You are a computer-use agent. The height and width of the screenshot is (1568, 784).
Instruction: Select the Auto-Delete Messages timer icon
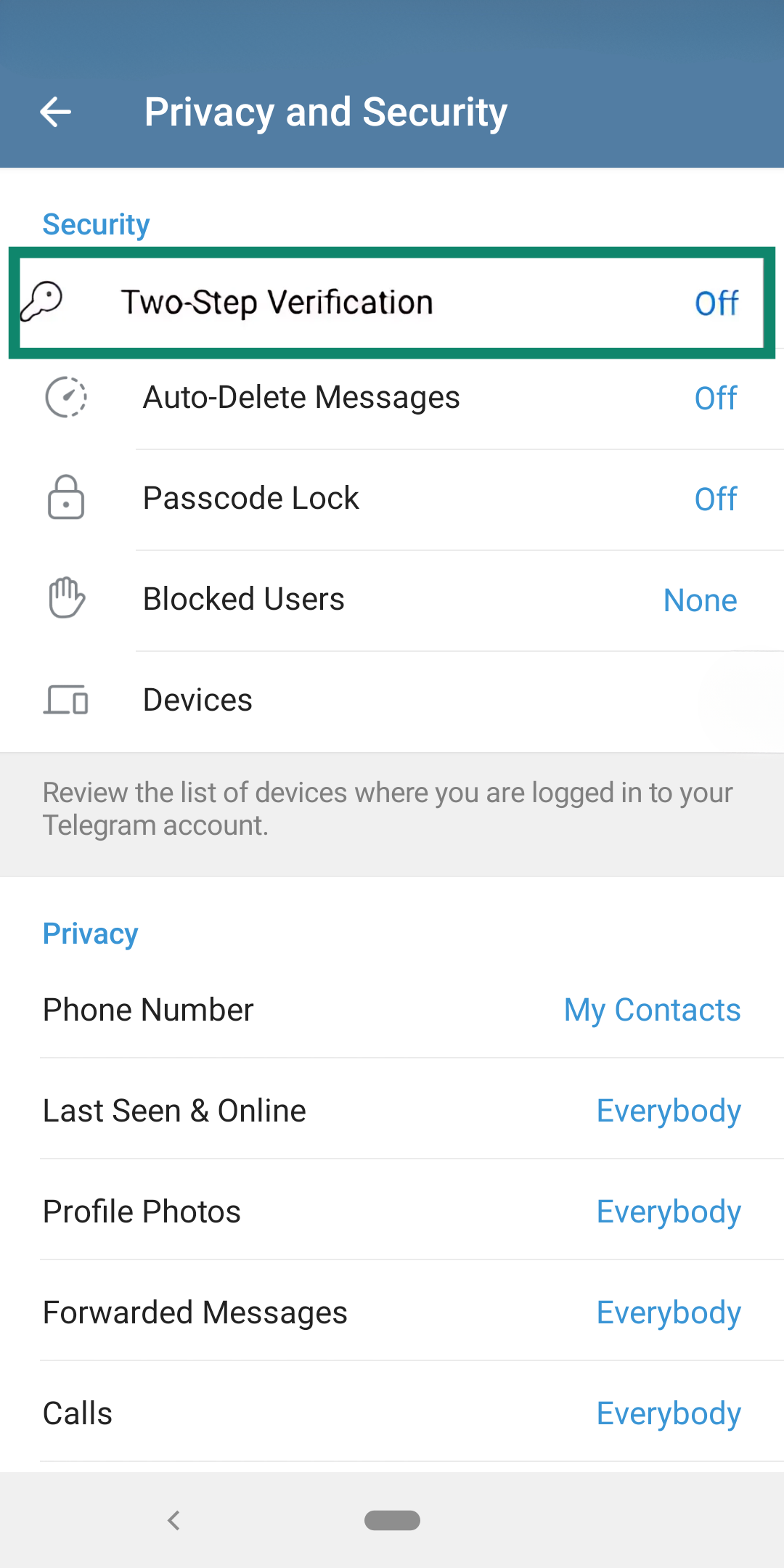click(x=66, y=397)
